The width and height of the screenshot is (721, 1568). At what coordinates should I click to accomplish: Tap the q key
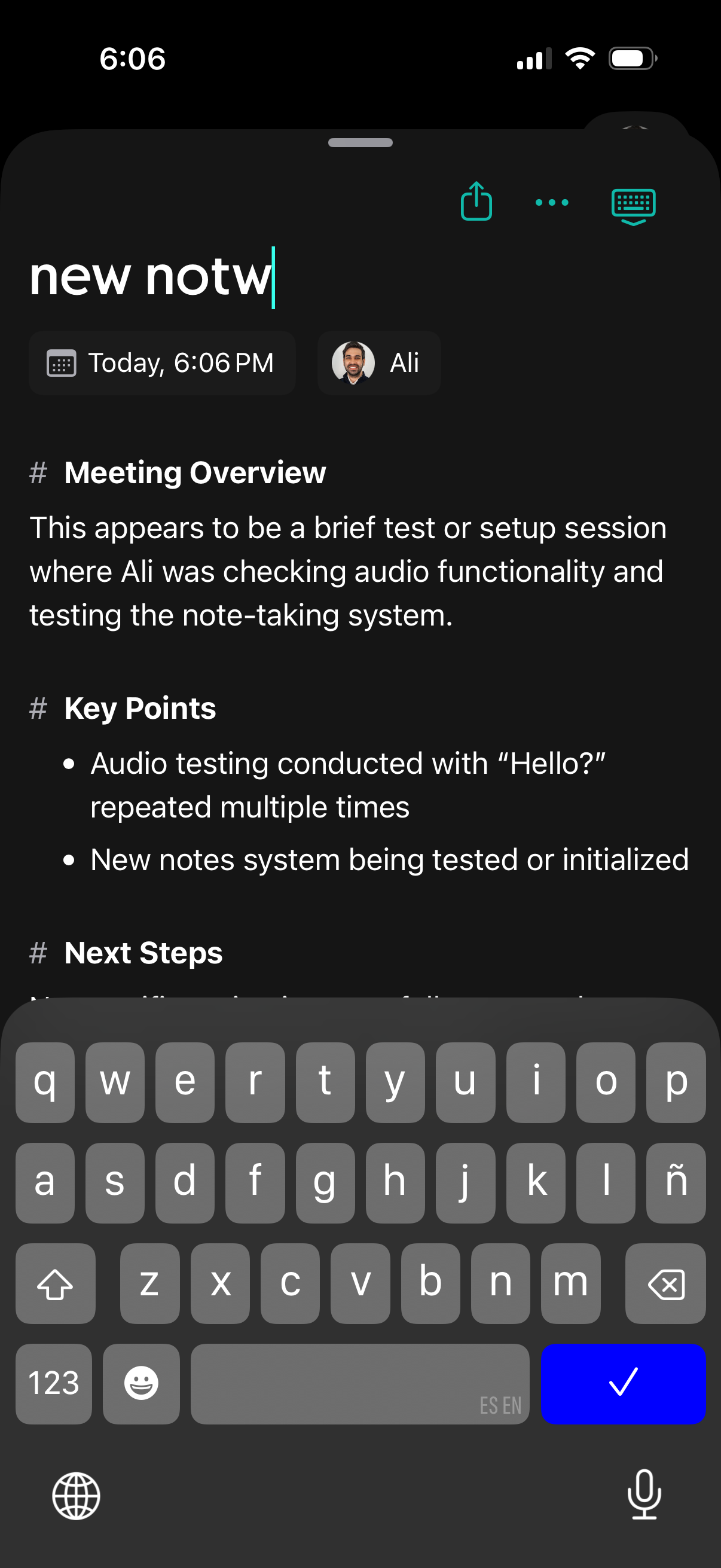pos(45,1084)
